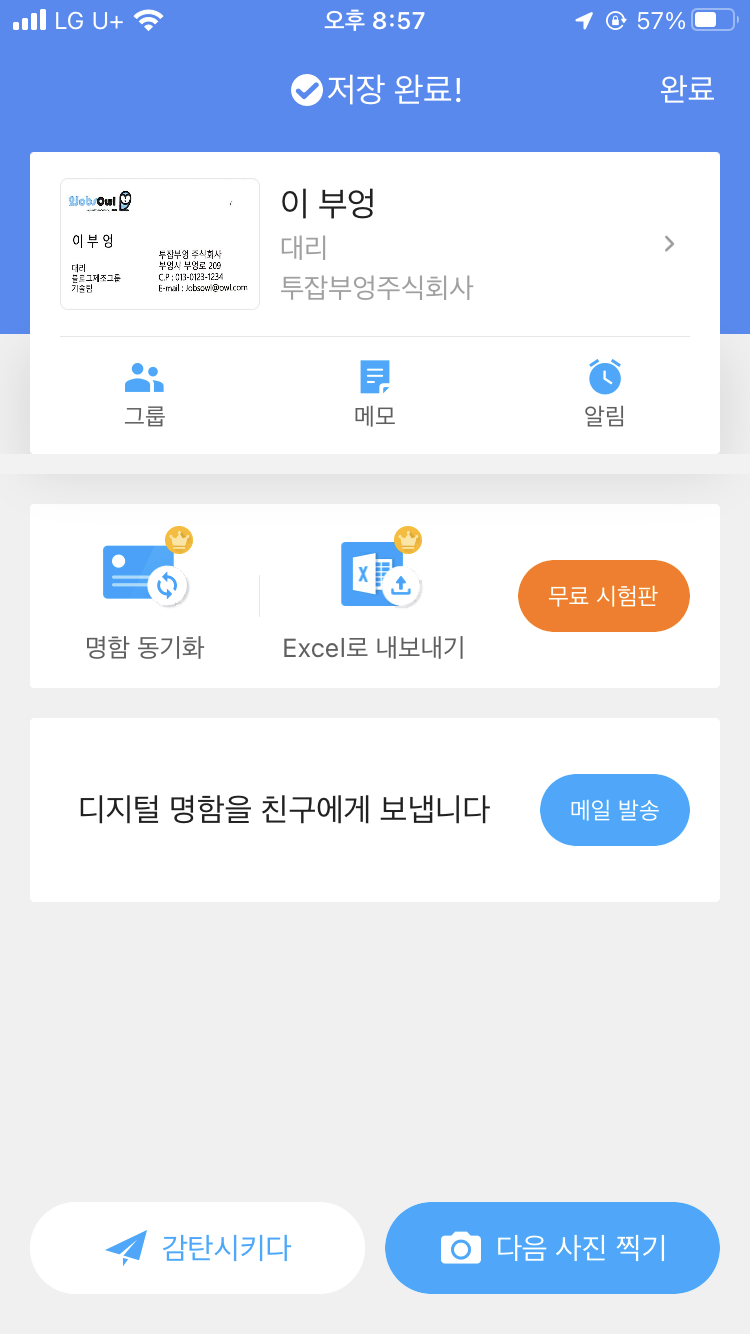
Task: Tap the 감탄시키다 button
Action: (x=197, y=1247)
